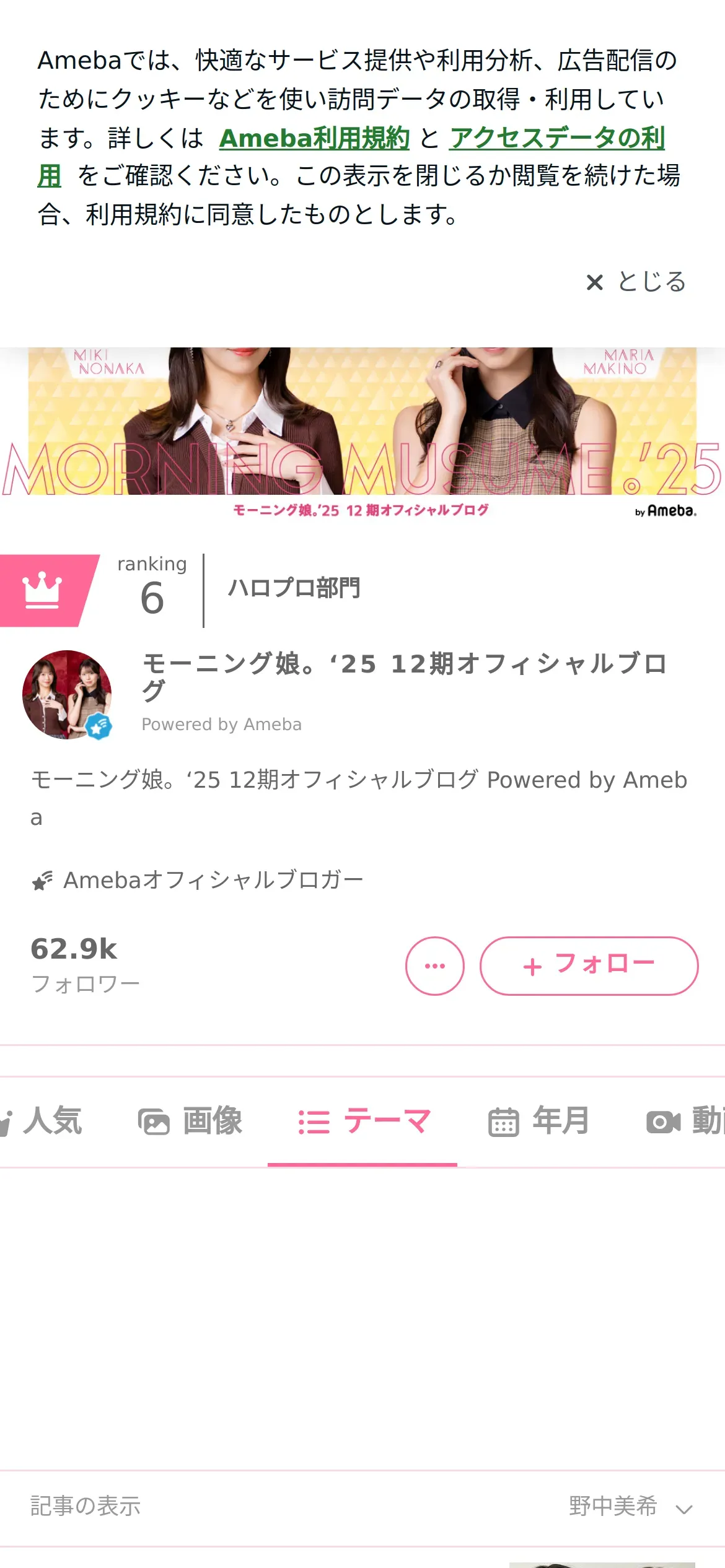Switch to the 年月 tab
Screen dimensions: 725x1568
tap(538, 1122)
